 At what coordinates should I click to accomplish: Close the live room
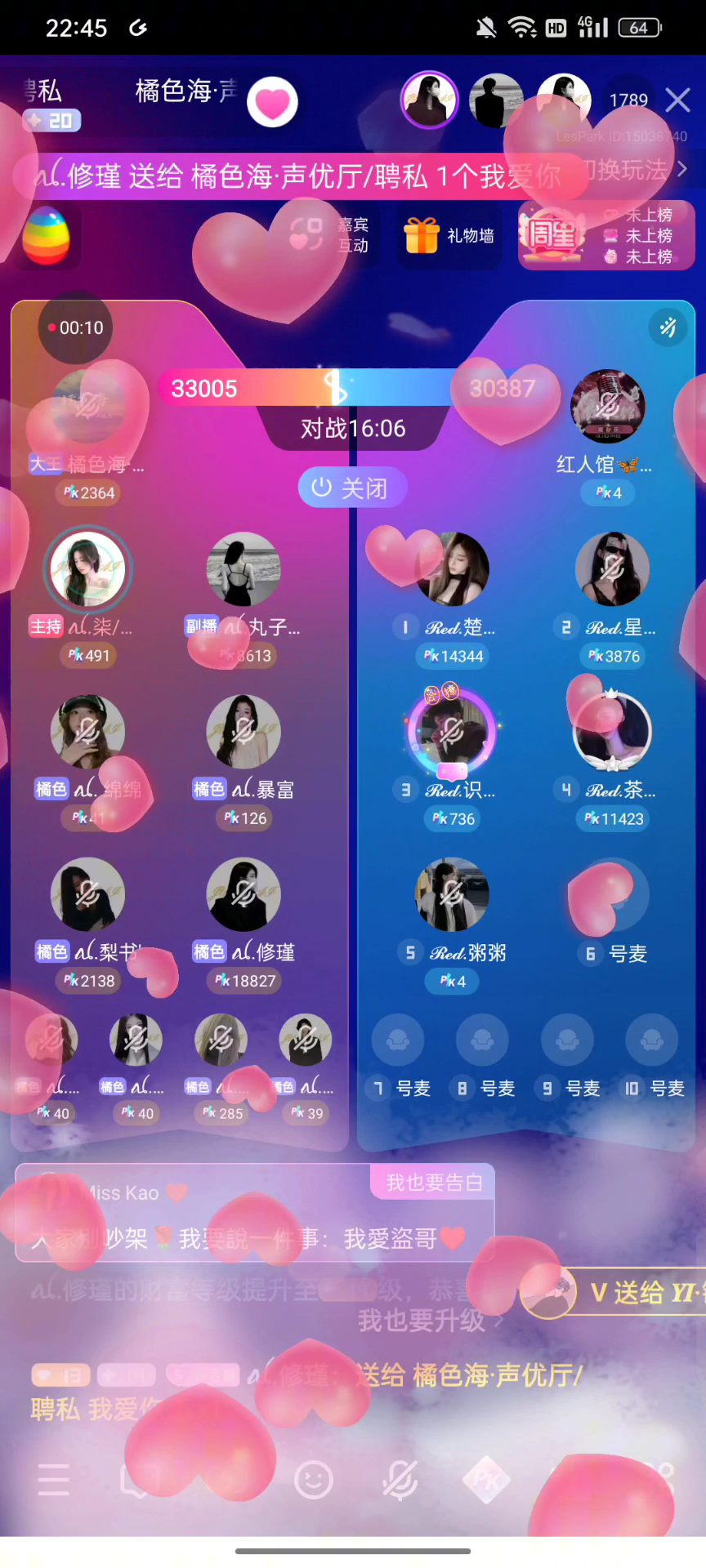pyautogui.click(x=677, y=100)
